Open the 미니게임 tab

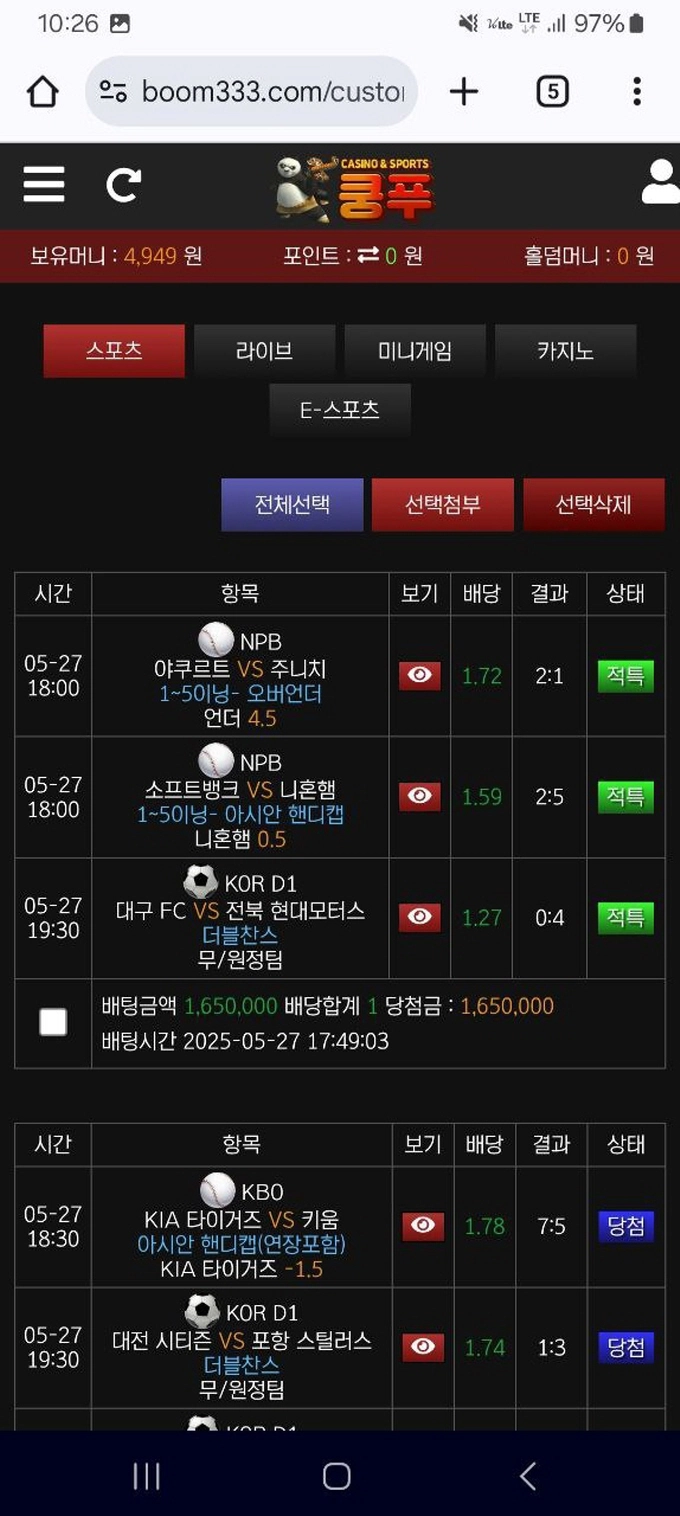(415, 351)
